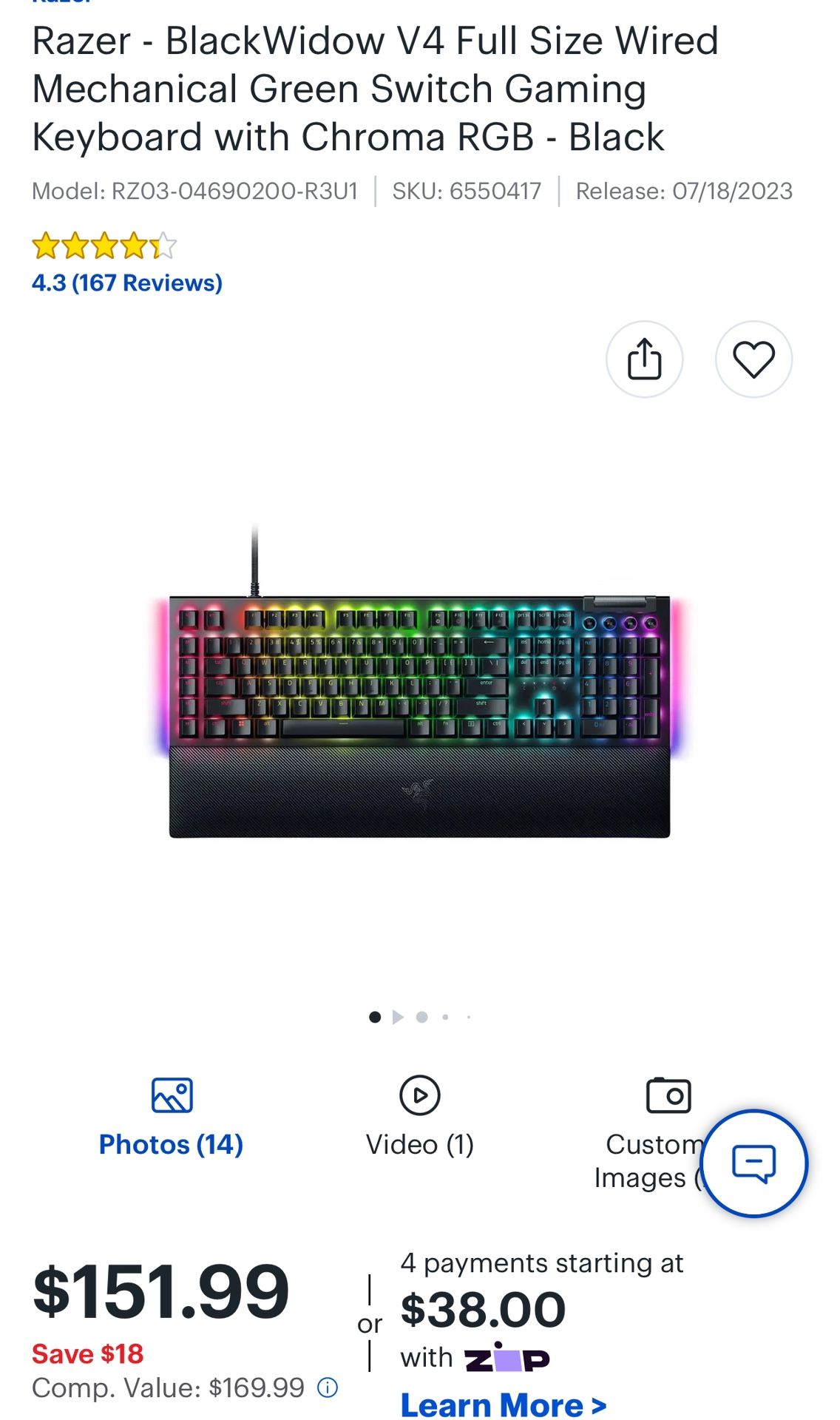Select the second gray carousel dot
This screenshot has width=840, height=1420.
pyautogui.click(x=421, y=1016)
